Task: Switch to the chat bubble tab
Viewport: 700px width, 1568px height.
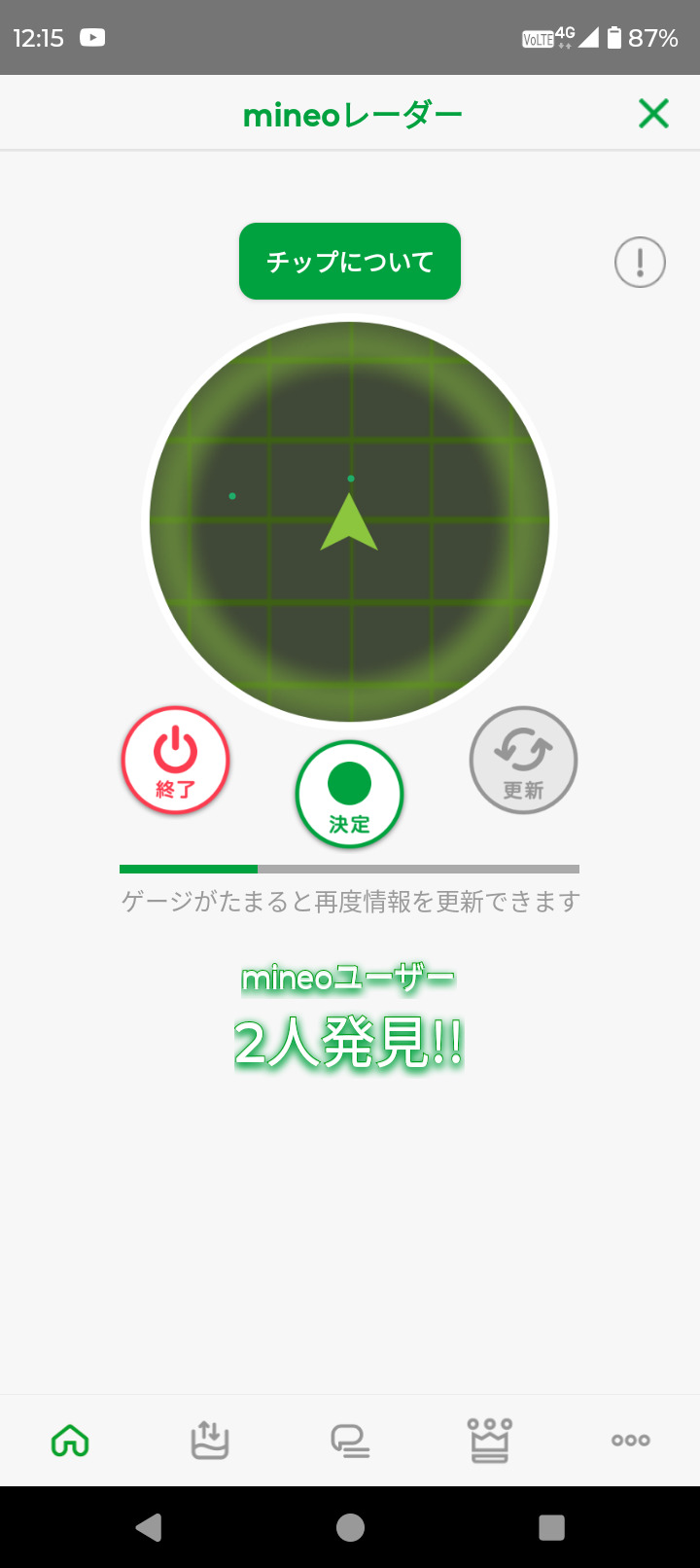Action: (350, 1440)
